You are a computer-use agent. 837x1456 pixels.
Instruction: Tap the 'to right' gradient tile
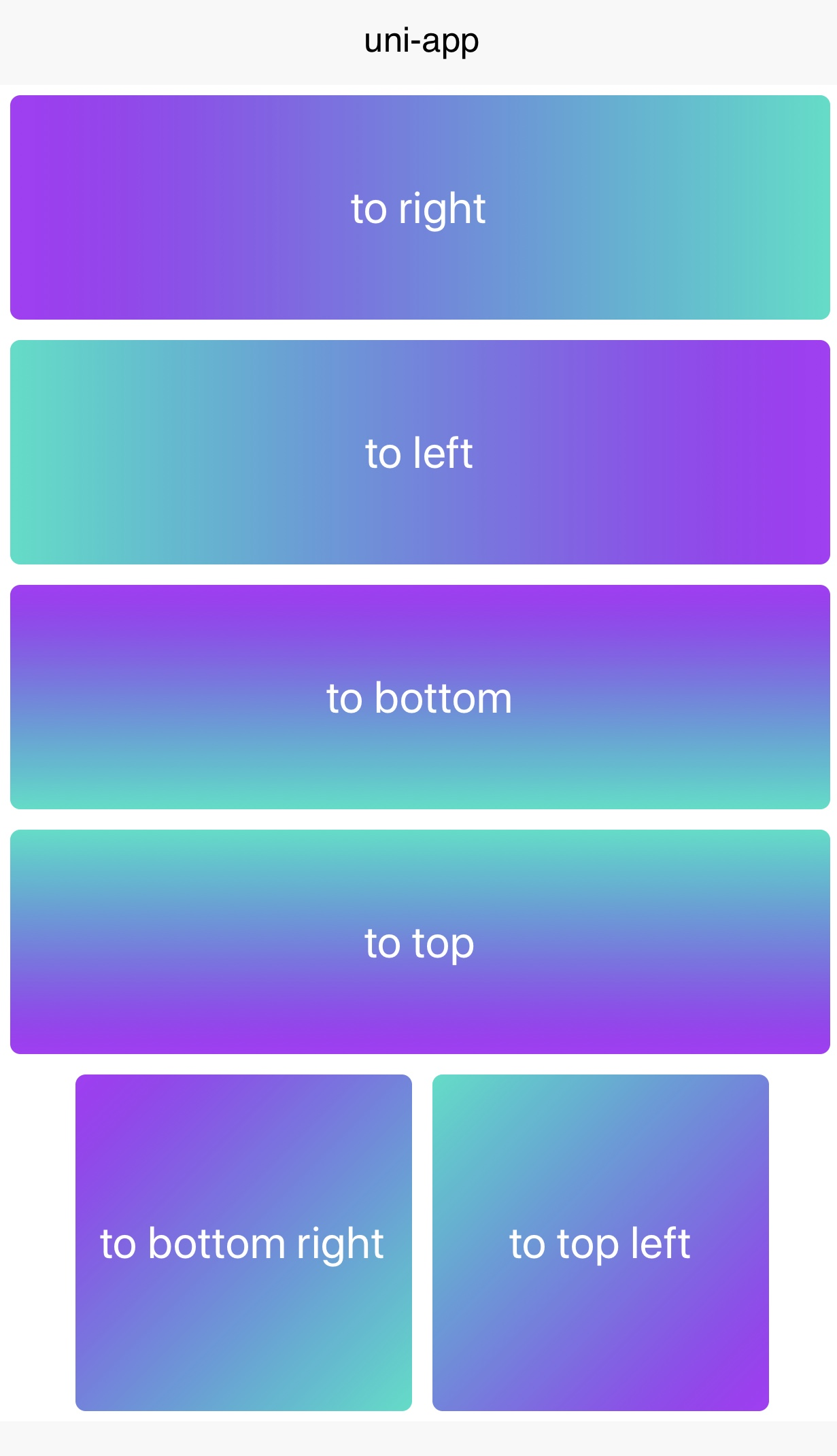[x=420, y=207]
